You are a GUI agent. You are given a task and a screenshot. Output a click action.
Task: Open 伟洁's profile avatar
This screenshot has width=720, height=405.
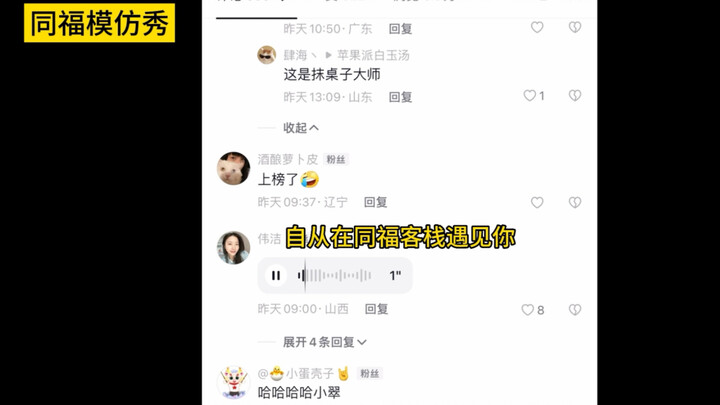coord(233,247)
